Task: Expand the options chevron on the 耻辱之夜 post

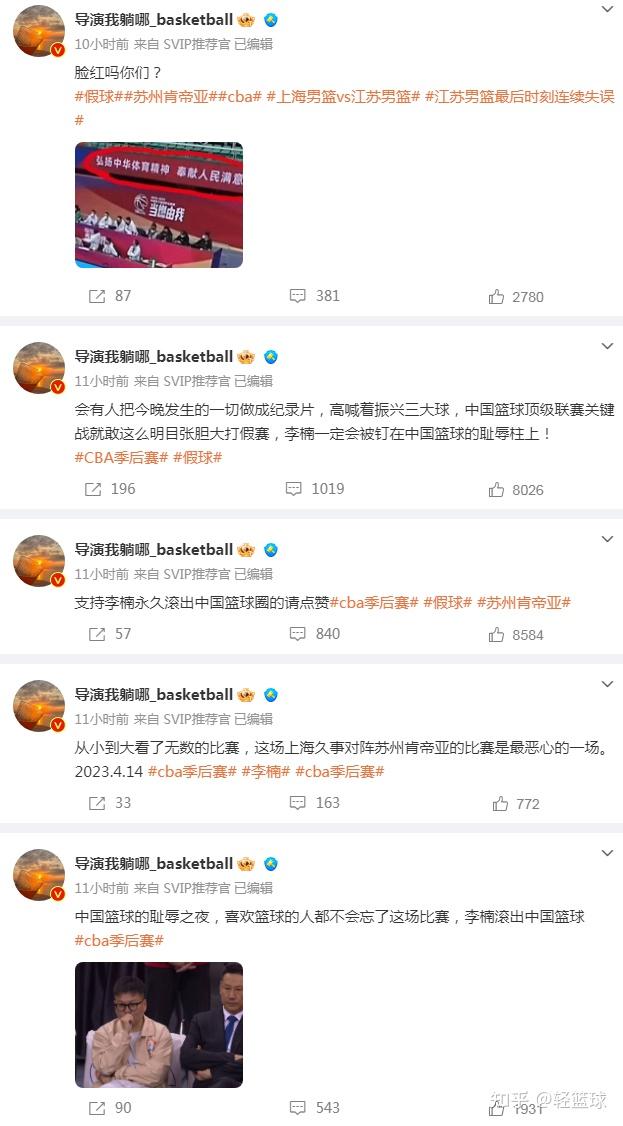Action: click(x=606, y=853)
